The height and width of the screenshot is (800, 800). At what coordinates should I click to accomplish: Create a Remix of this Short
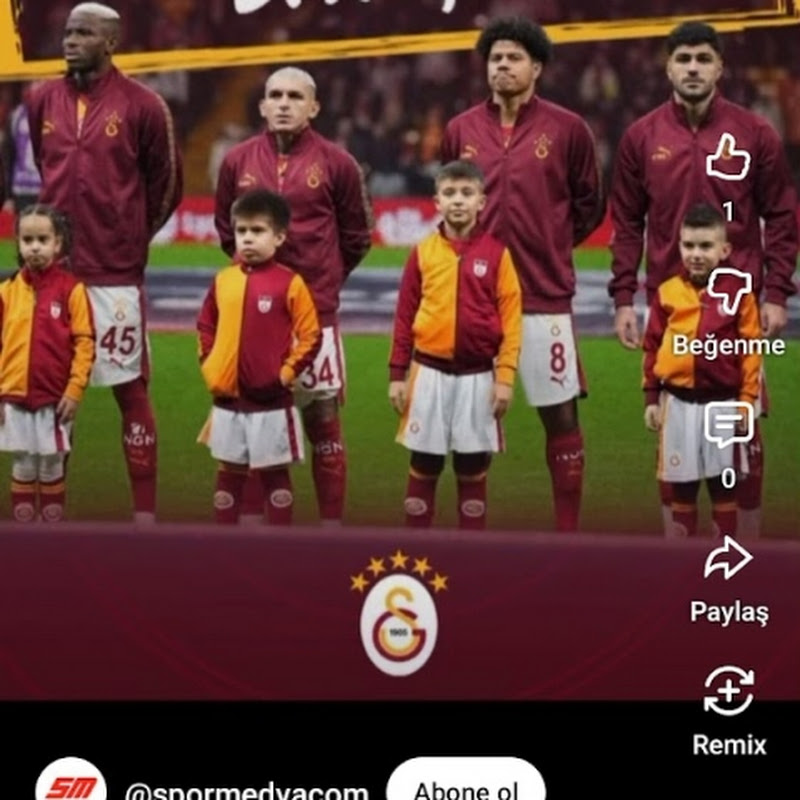728,692
